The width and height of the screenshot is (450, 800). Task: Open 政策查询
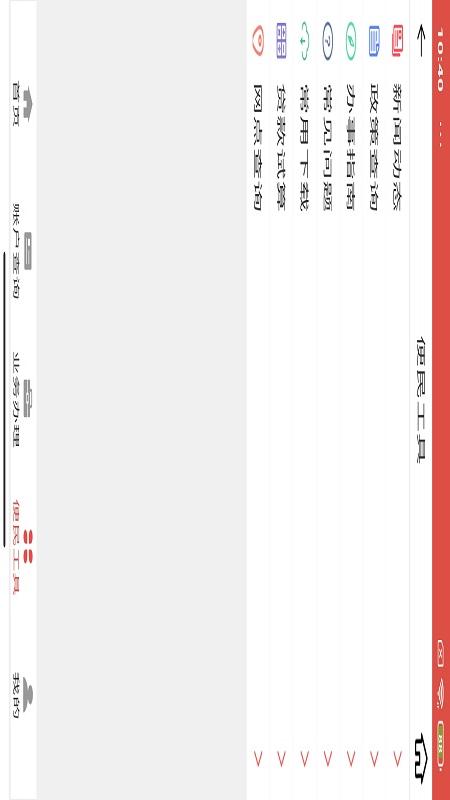pos(374,400)
